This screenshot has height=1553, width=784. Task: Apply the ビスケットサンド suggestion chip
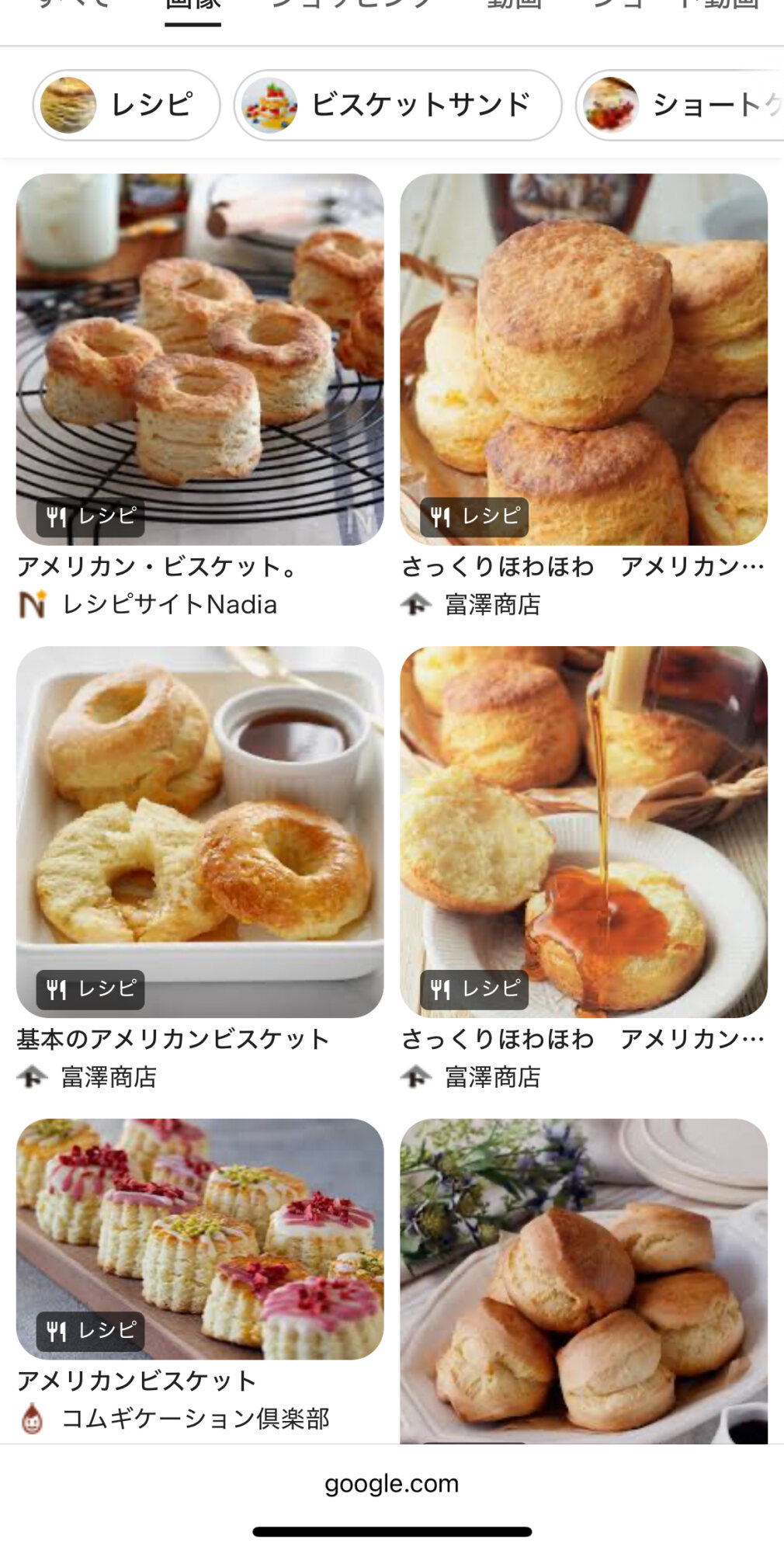click(397, 106)
